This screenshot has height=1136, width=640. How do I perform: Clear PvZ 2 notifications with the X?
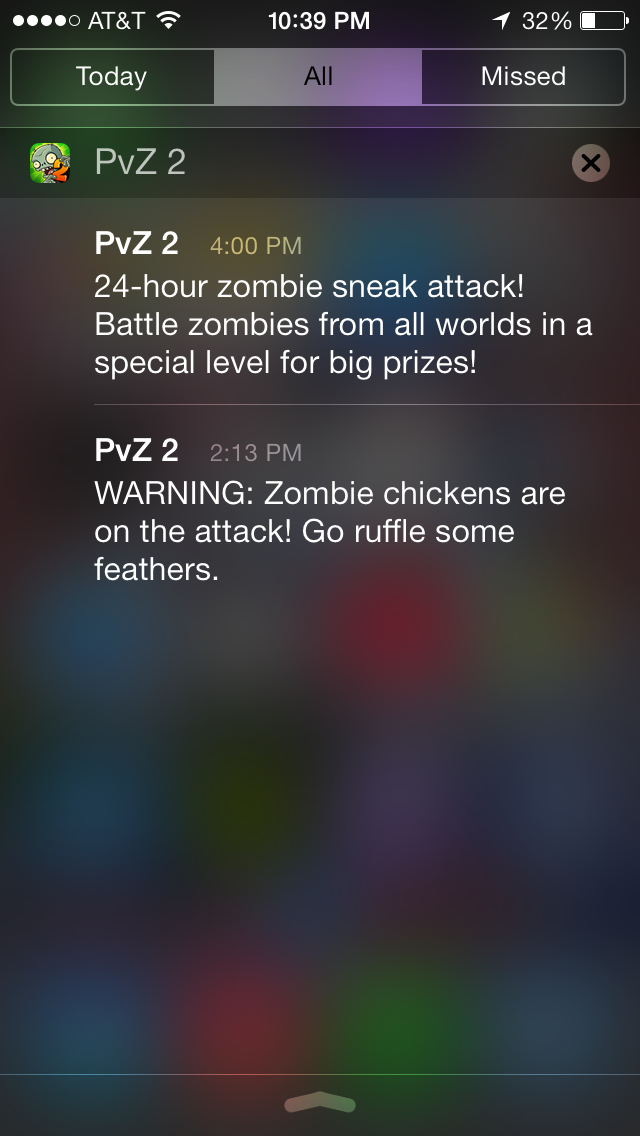coord(591,163)
